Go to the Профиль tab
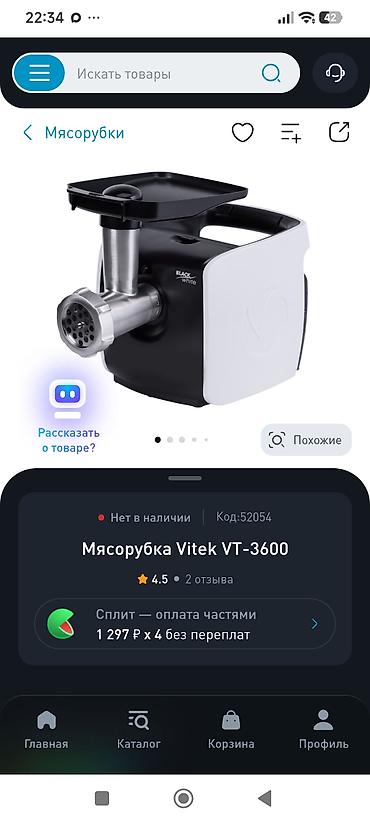This screenshot has width=370, height=822. point(323,729)
